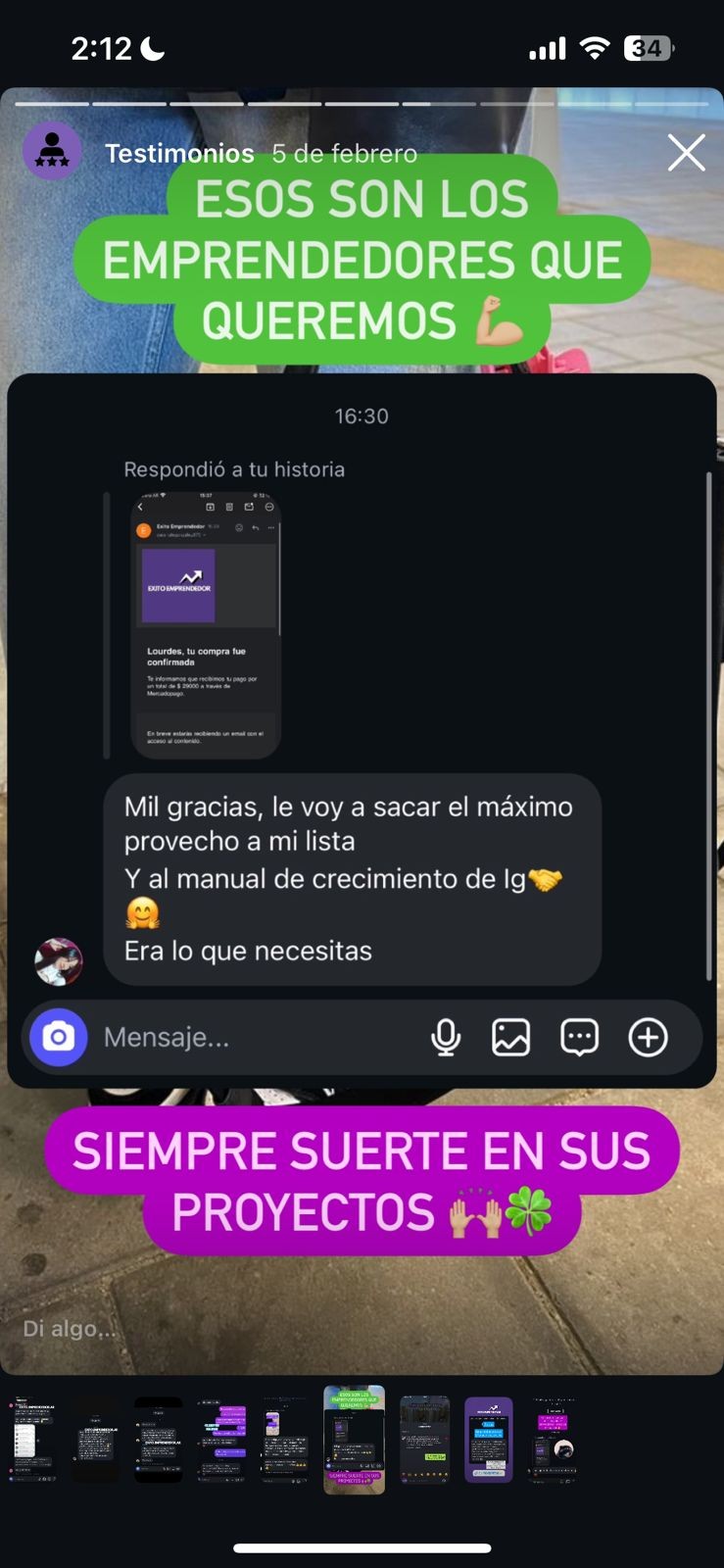
Task: Select the purple story thumbnail in the strip
Action: pyautogui.click(x=488, y=1440)
